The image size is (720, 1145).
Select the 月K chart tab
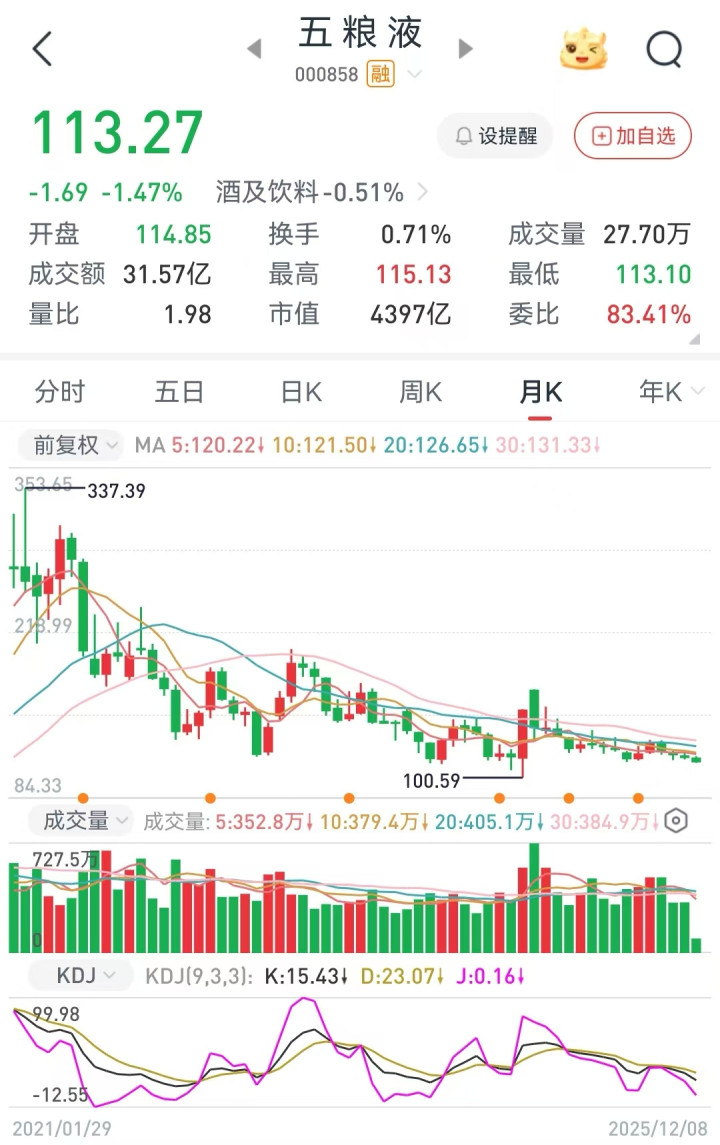[x=540, y=392]
